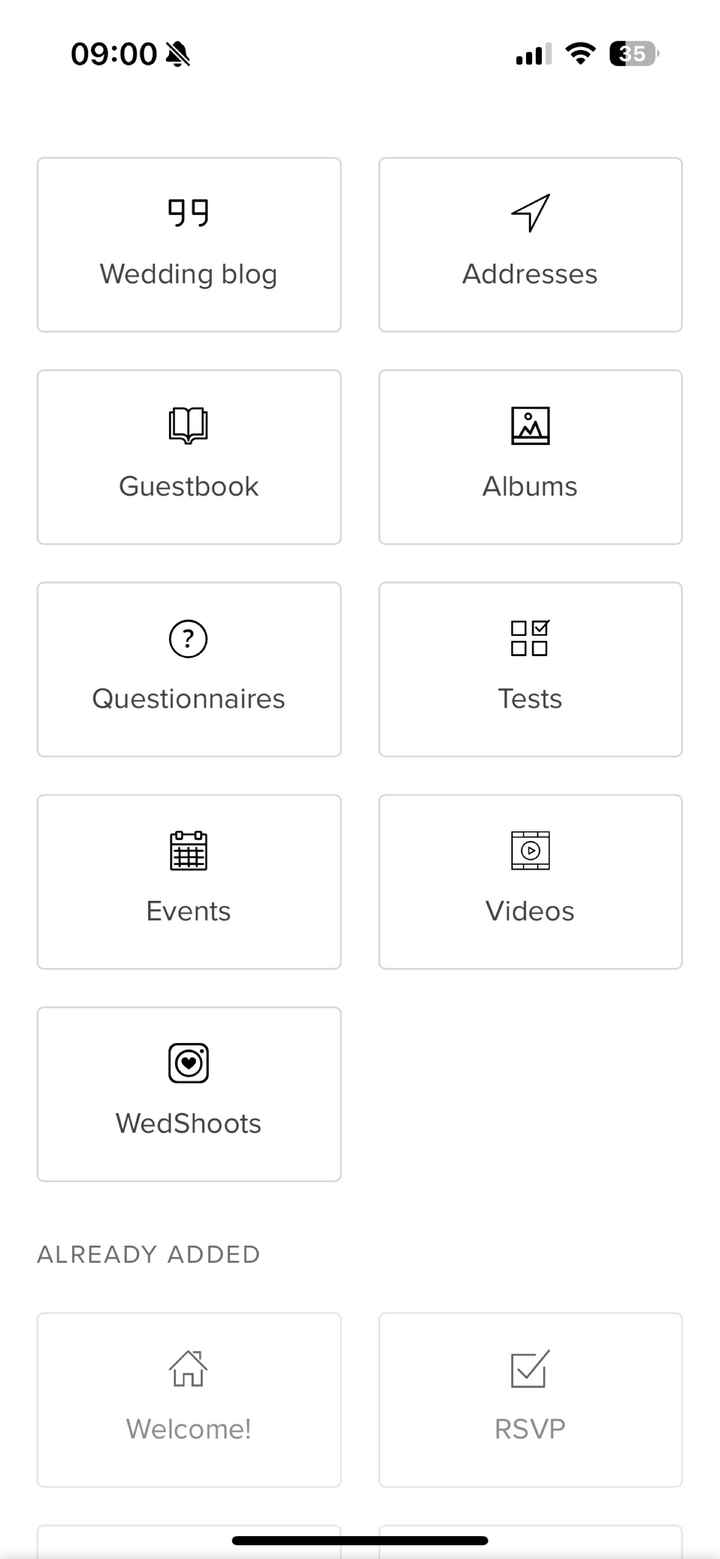Image resolution: width=720 pixels, height=1559 pixels.
Task: Select the Addresses card
Action: click(x=530, y=245)
